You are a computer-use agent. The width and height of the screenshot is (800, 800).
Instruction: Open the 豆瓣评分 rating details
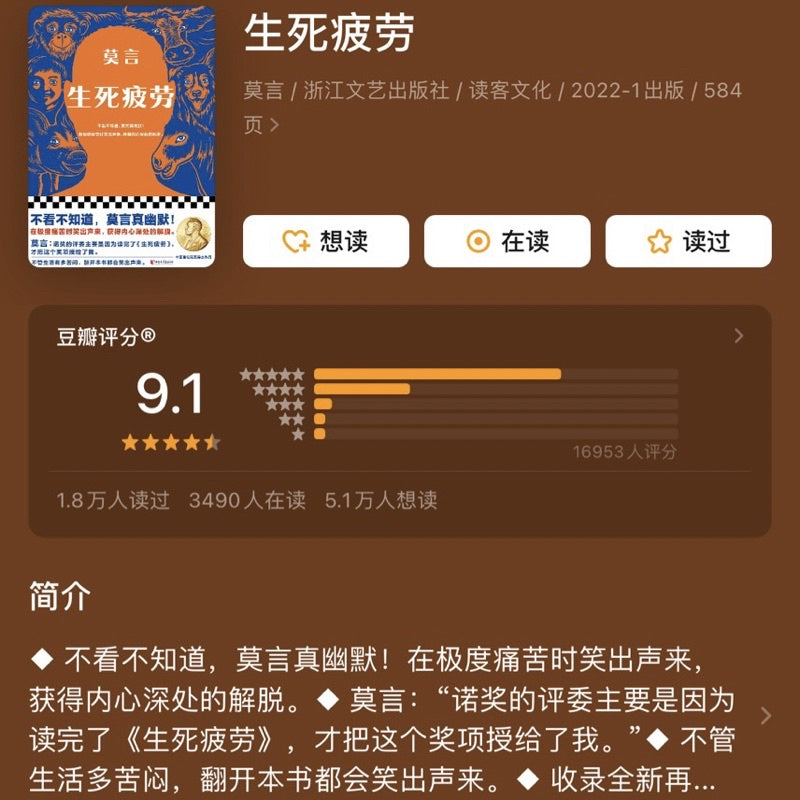739,336
